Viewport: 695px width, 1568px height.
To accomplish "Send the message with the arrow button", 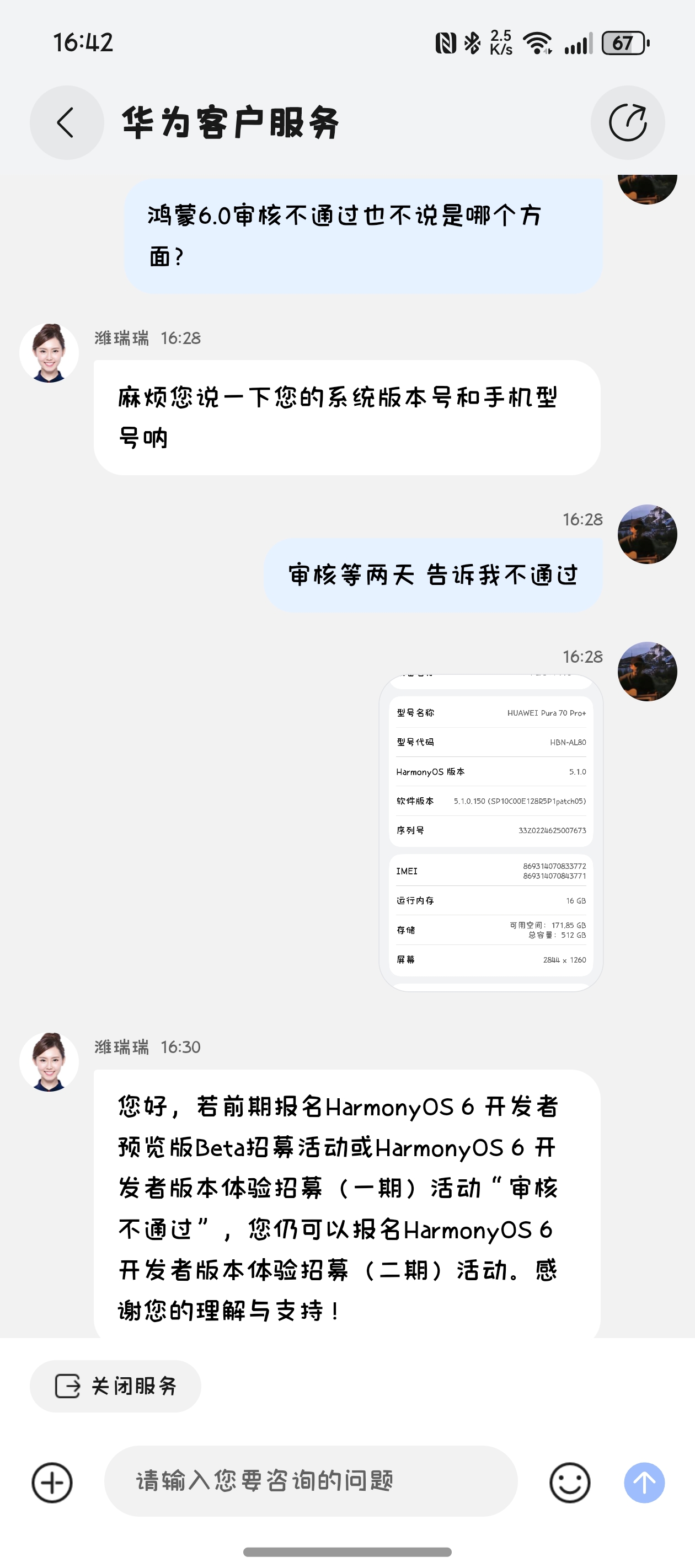I will [644, 1482].
